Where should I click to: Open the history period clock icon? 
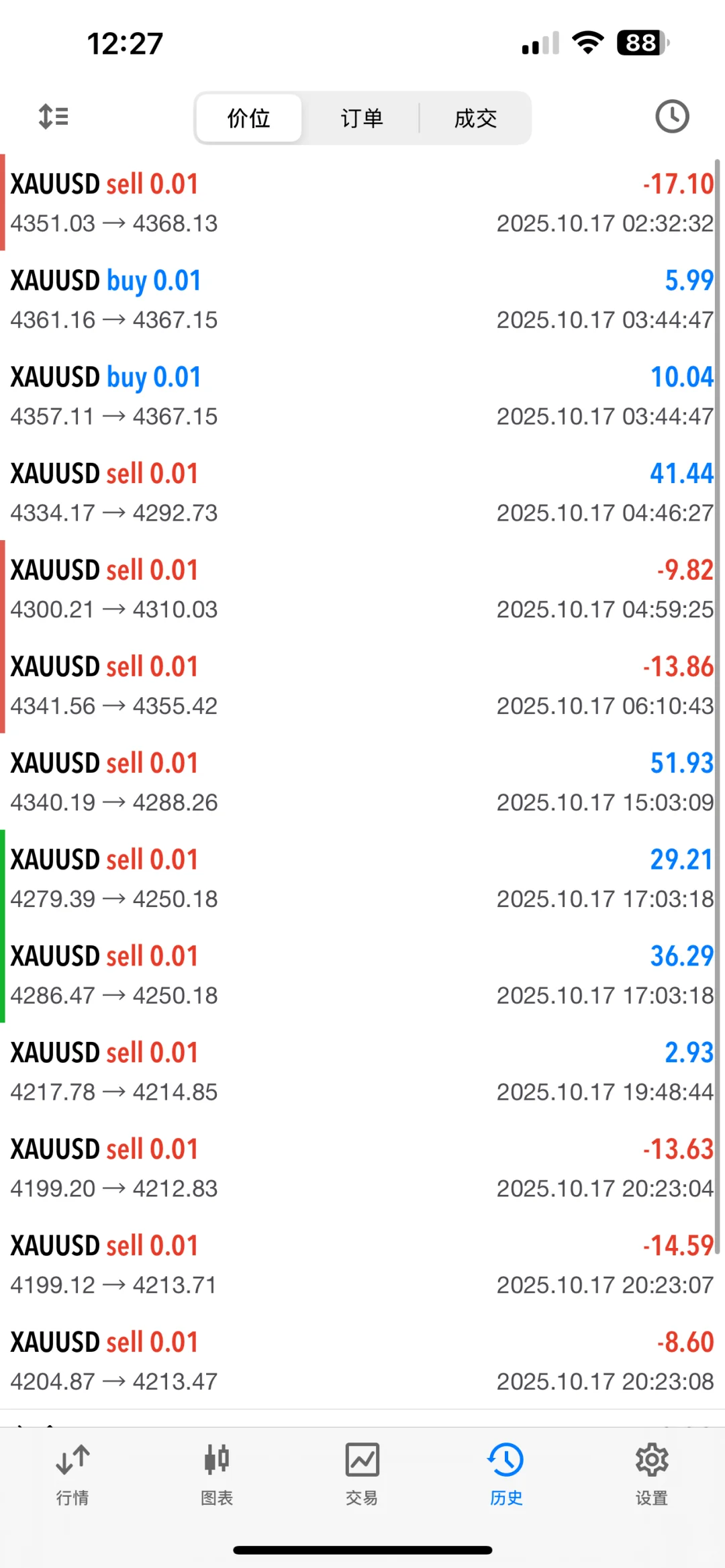click(x=671, y=117)
